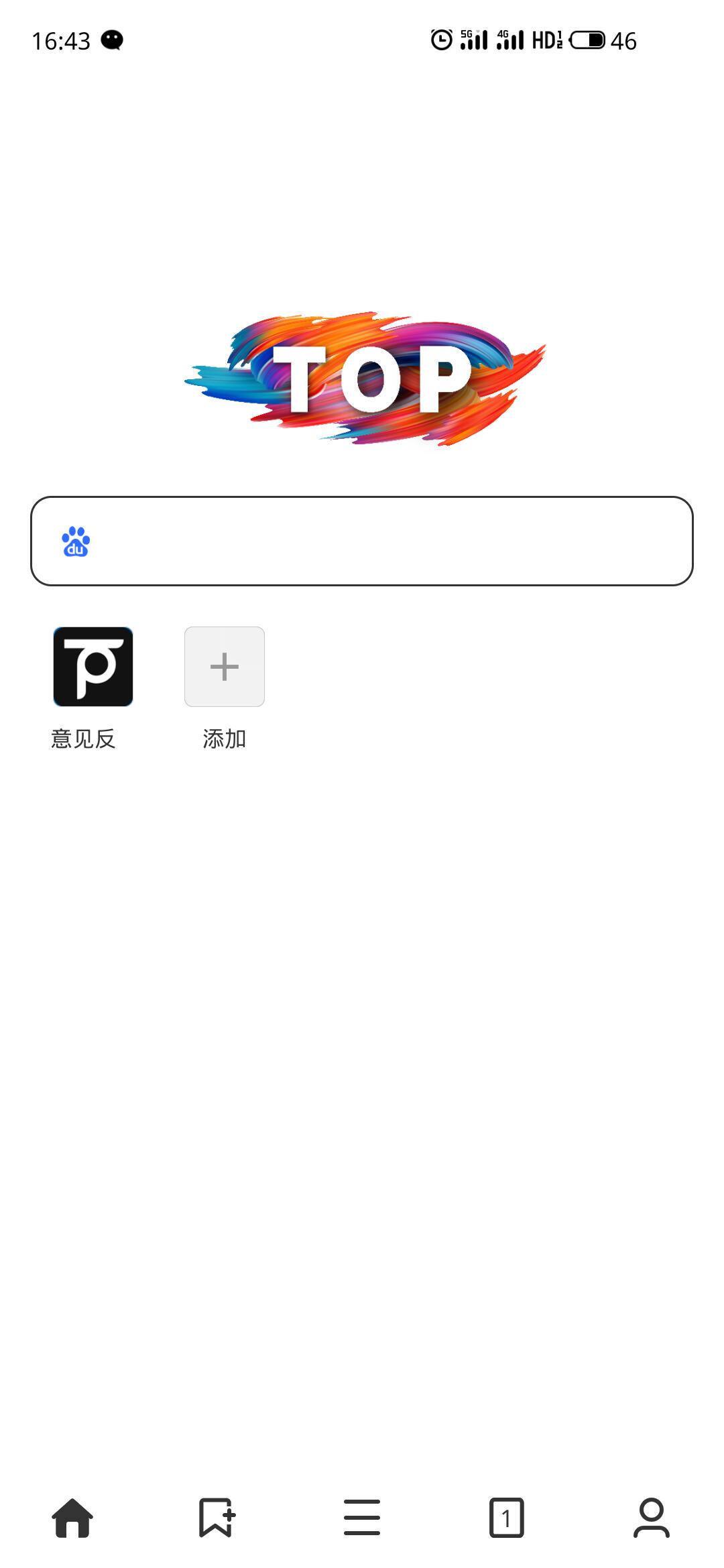Open the 意见反 shortcut tile
This screenshot has height=1568, width=724.
93,667
